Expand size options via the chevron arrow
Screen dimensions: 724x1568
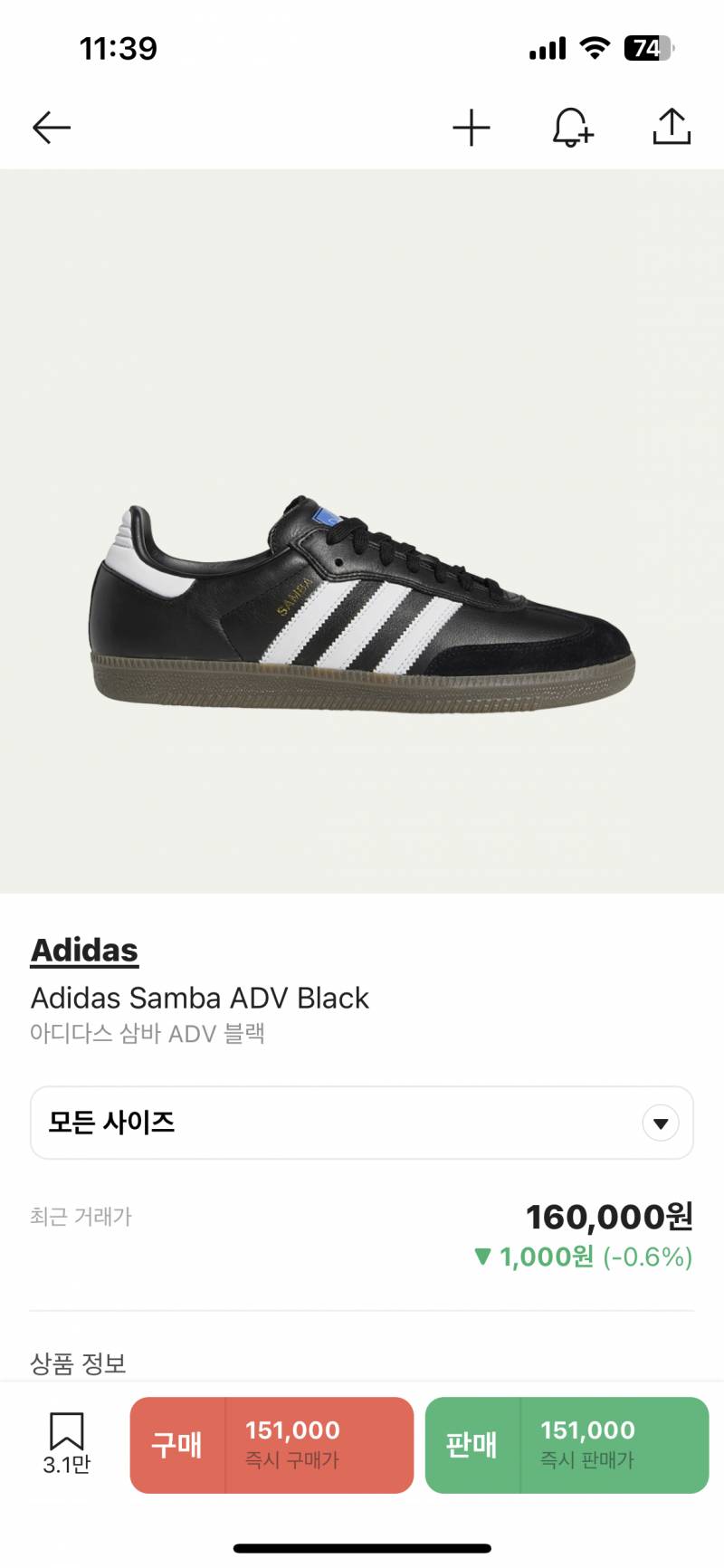pos(661,1123)
